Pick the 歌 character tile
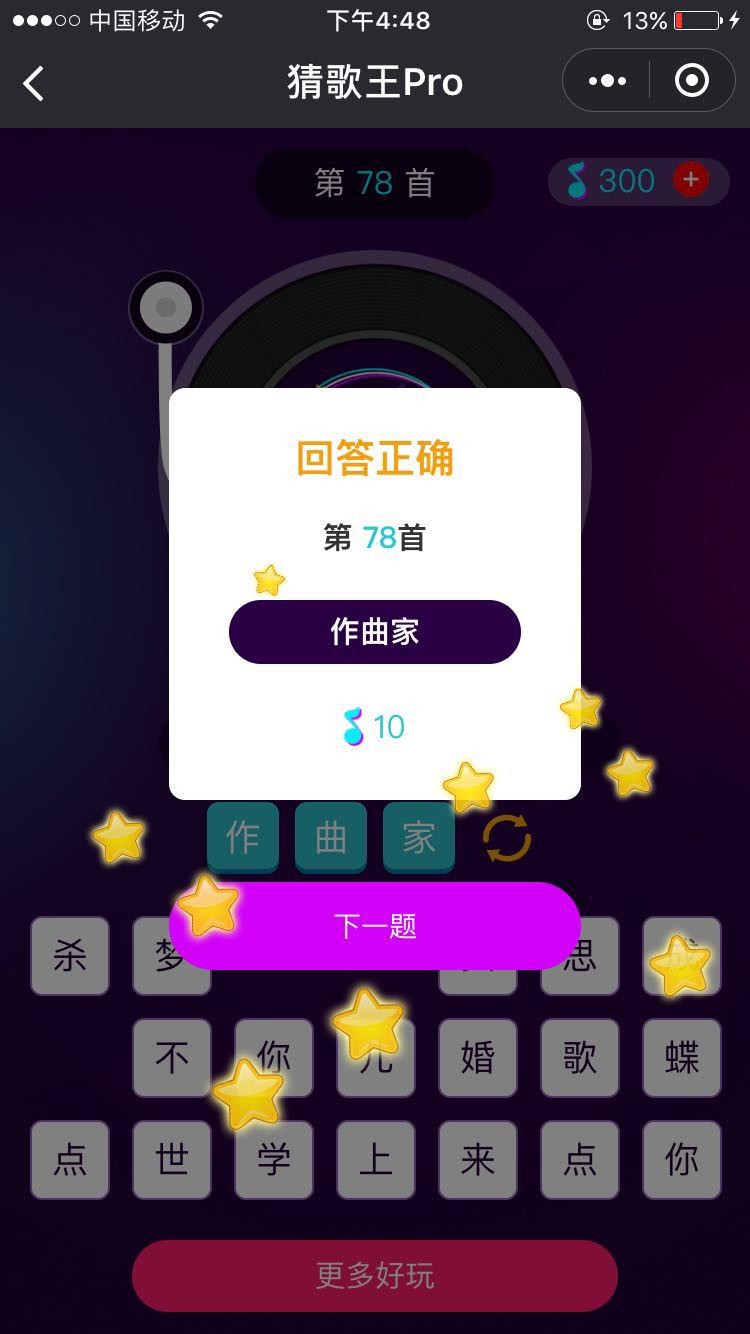The height and width of the screenshot is (1334, 750). (x=580, y=1058)
